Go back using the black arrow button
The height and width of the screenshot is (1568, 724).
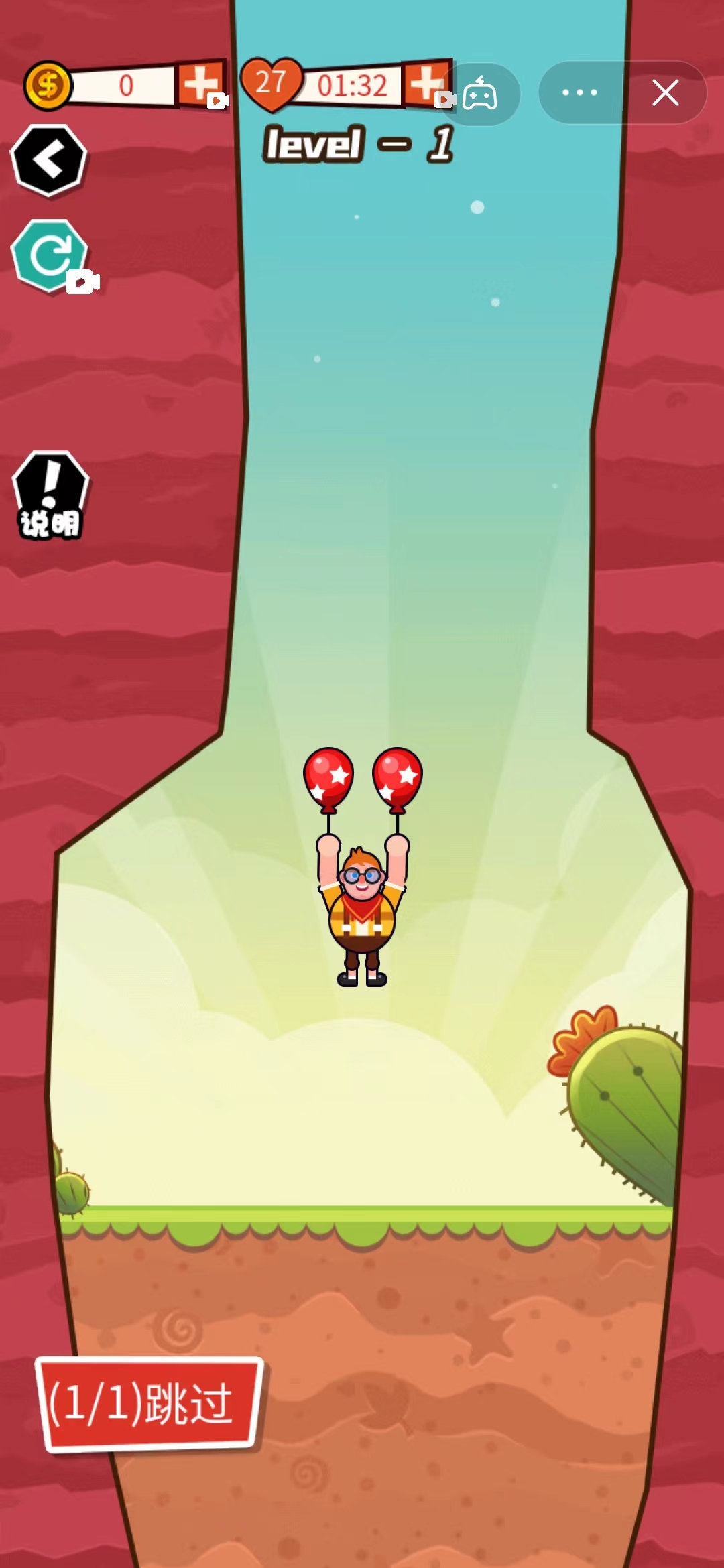[x=49, y=161]
